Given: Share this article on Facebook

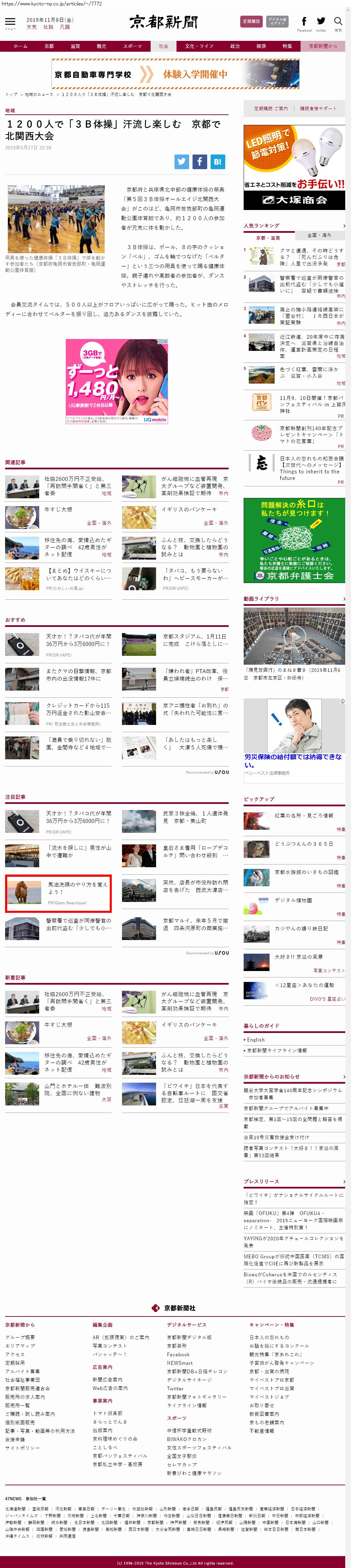Looking at the screenshot, I should click(x=199, y=161).
